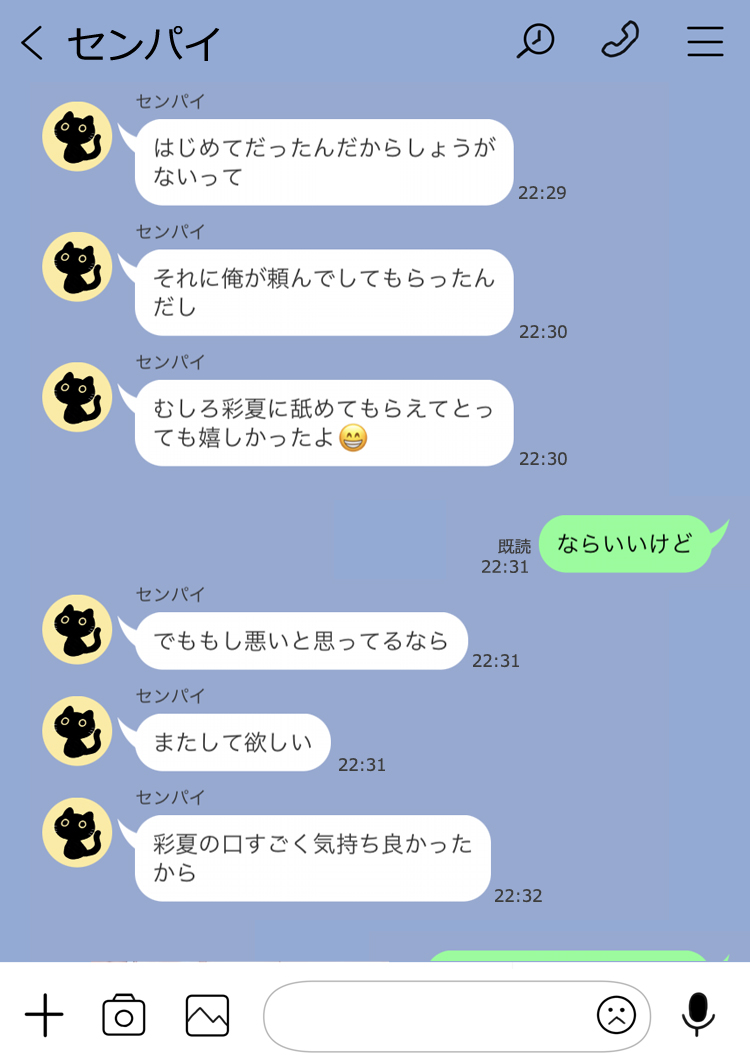Go back from the センパイ chat

pyautogui.click(x=32, y=42)
